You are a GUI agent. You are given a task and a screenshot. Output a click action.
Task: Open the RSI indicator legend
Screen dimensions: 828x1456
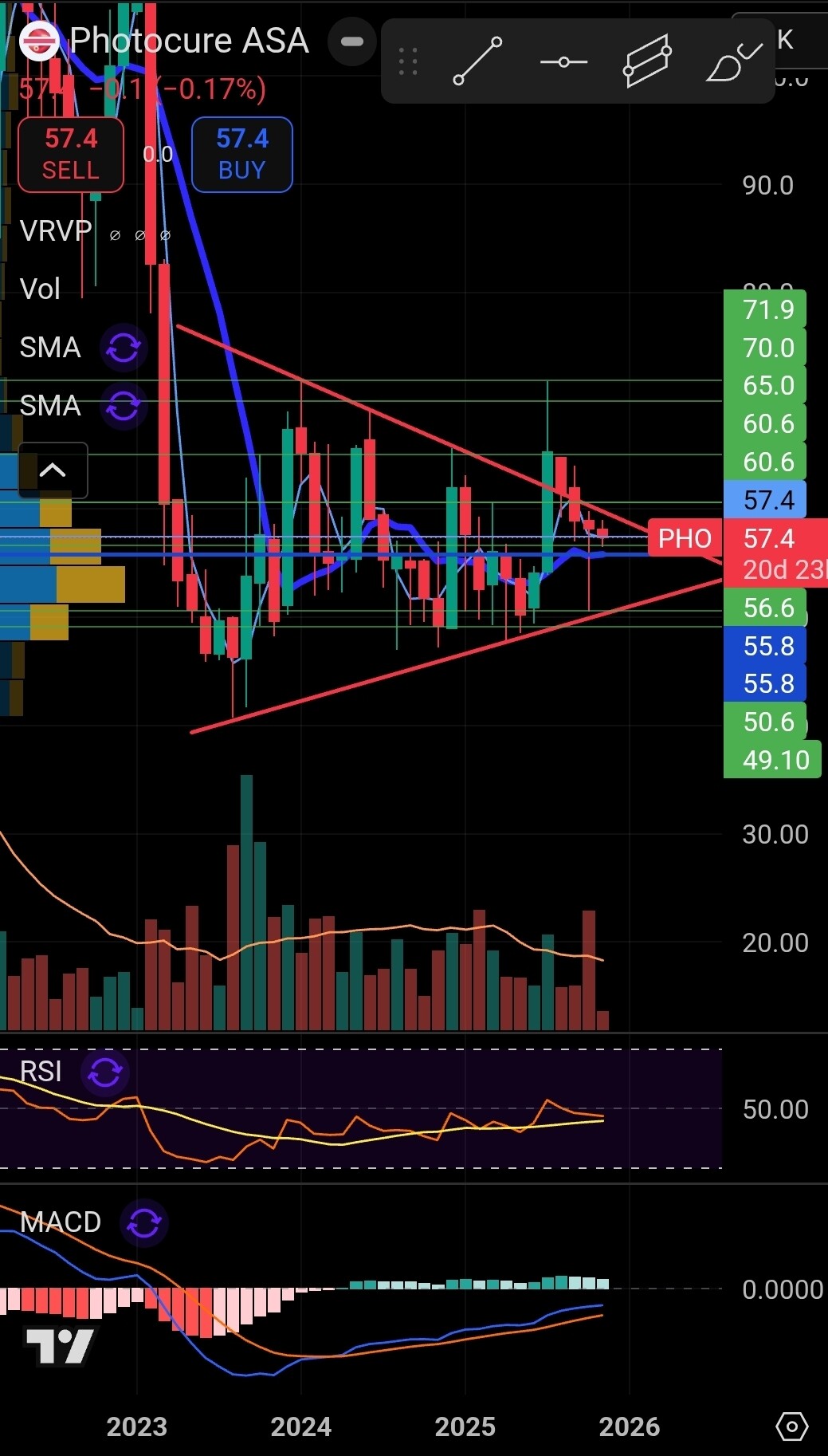pyautogui.click(x=41, y=1072)
